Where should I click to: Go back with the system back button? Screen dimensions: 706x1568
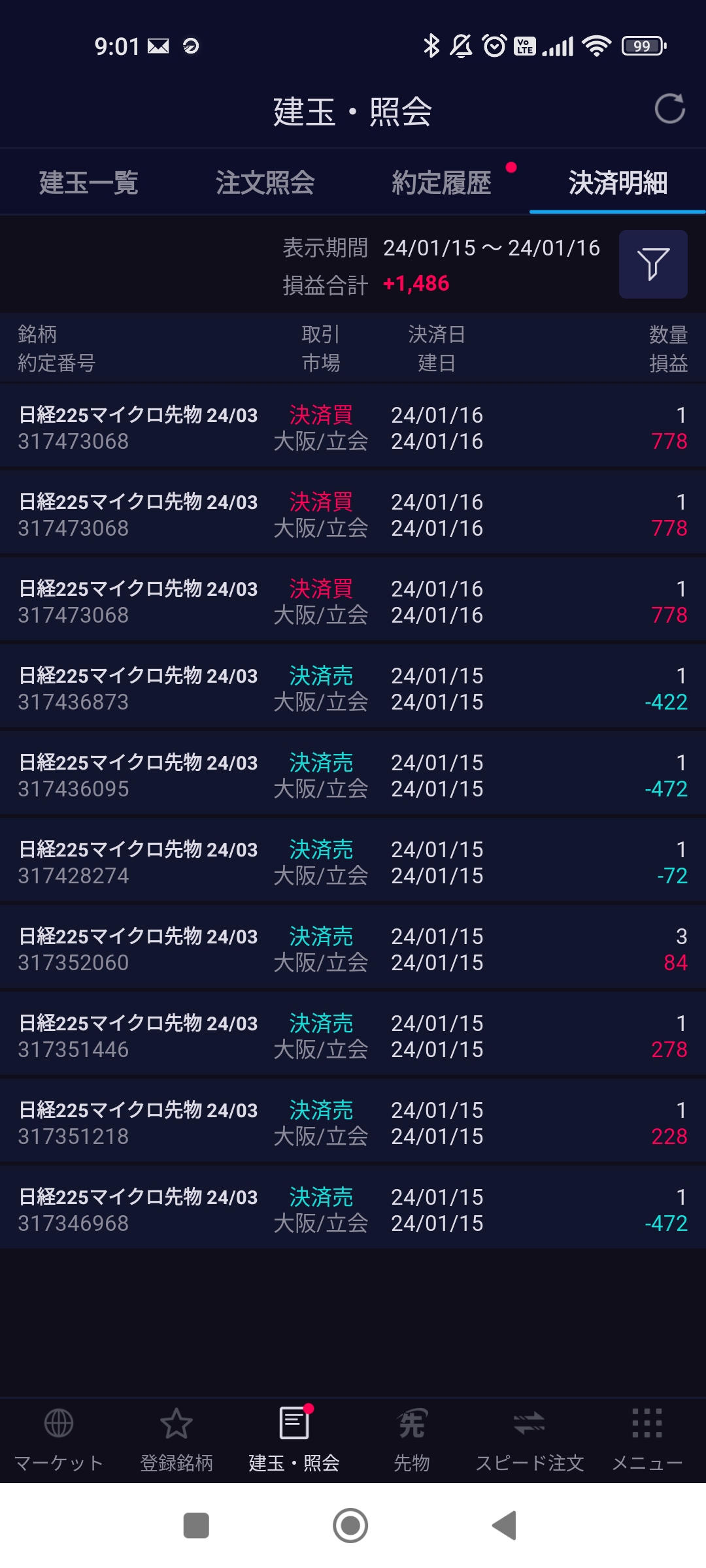(x=505, y=1526)
